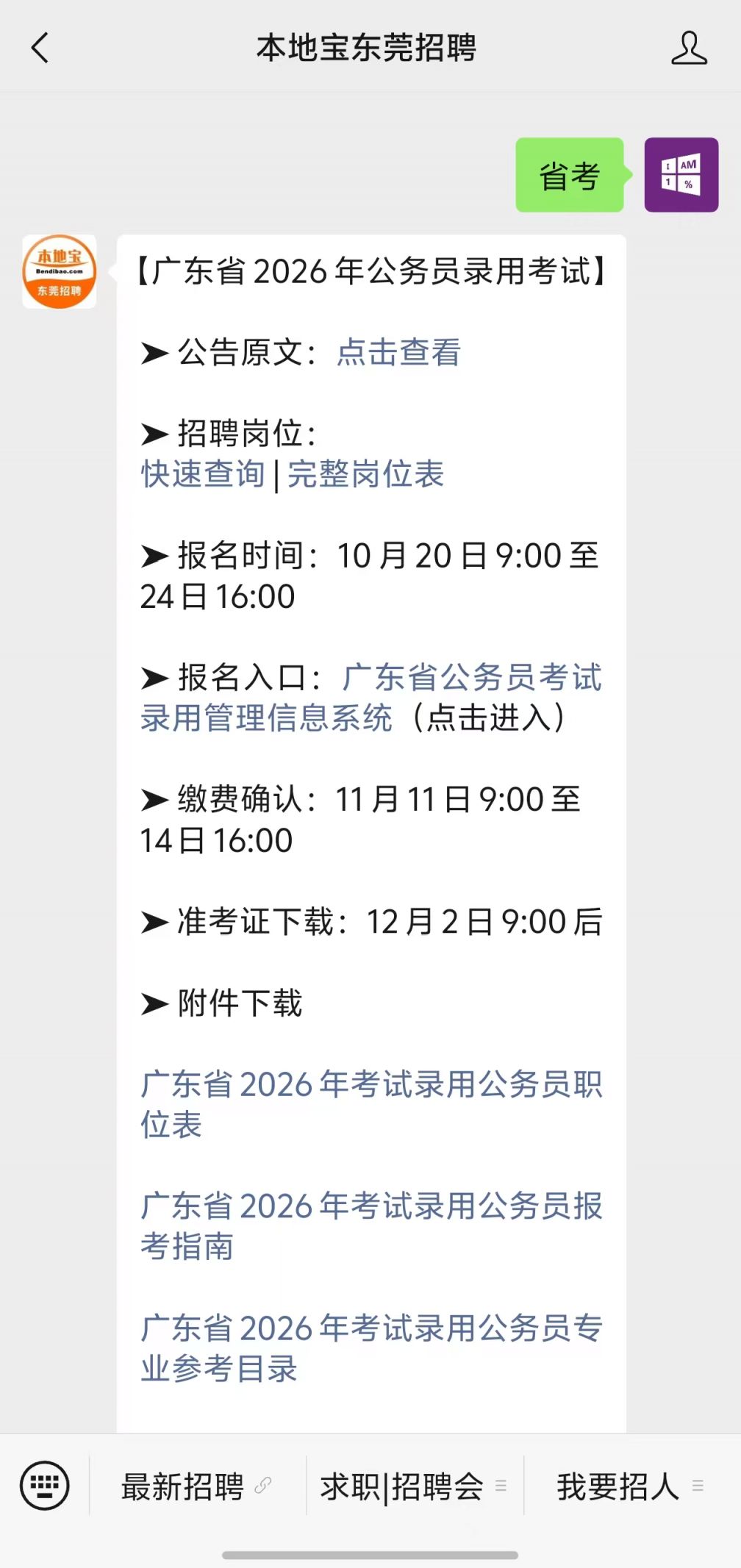The height and width of the screenshot is (1568, 741).
Task: Go back using the top-left arrow
Action: point(40,49)
